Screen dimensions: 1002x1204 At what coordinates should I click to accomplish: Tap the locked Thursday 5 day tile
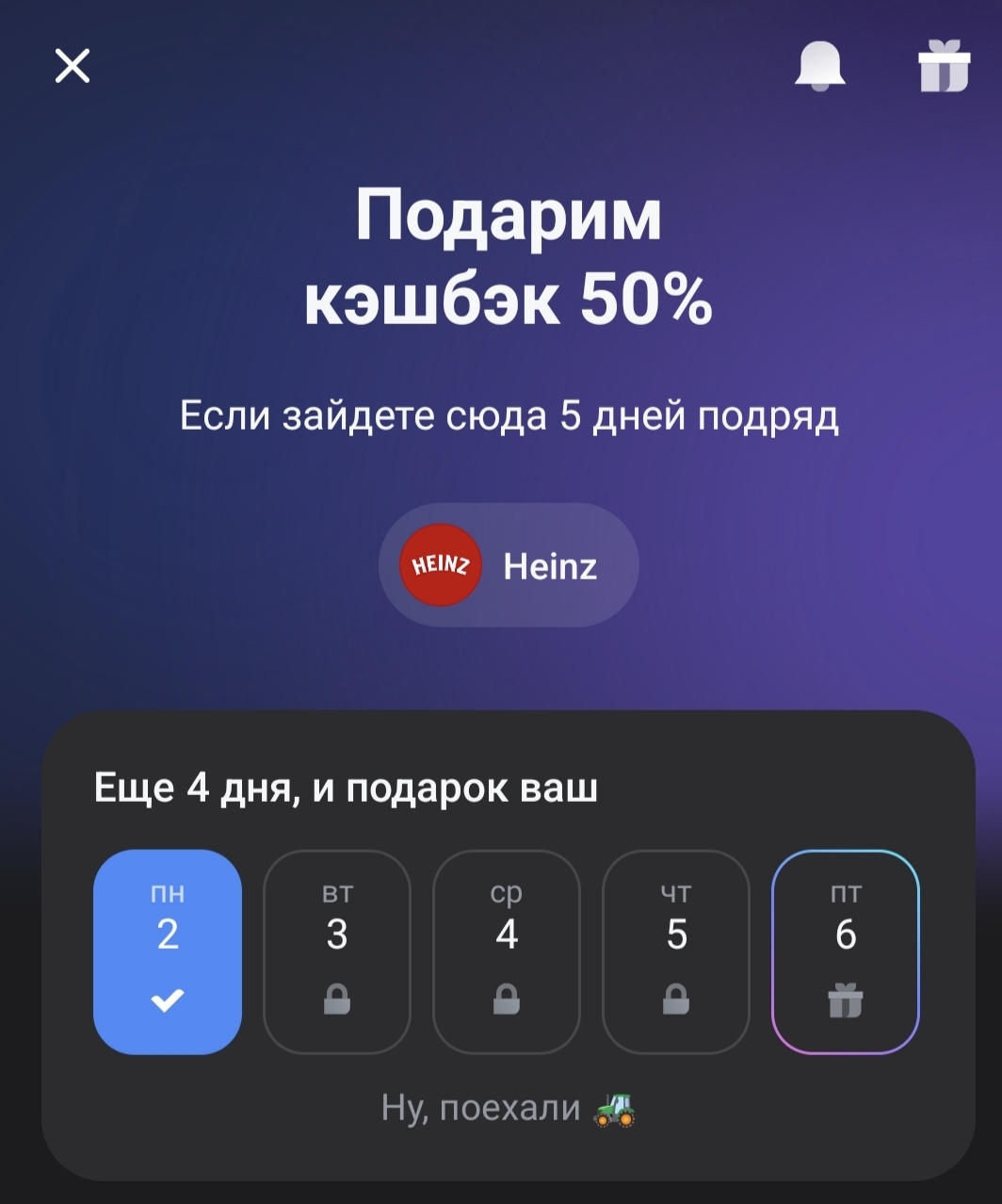pyautogui.click(x=676, y=952)
